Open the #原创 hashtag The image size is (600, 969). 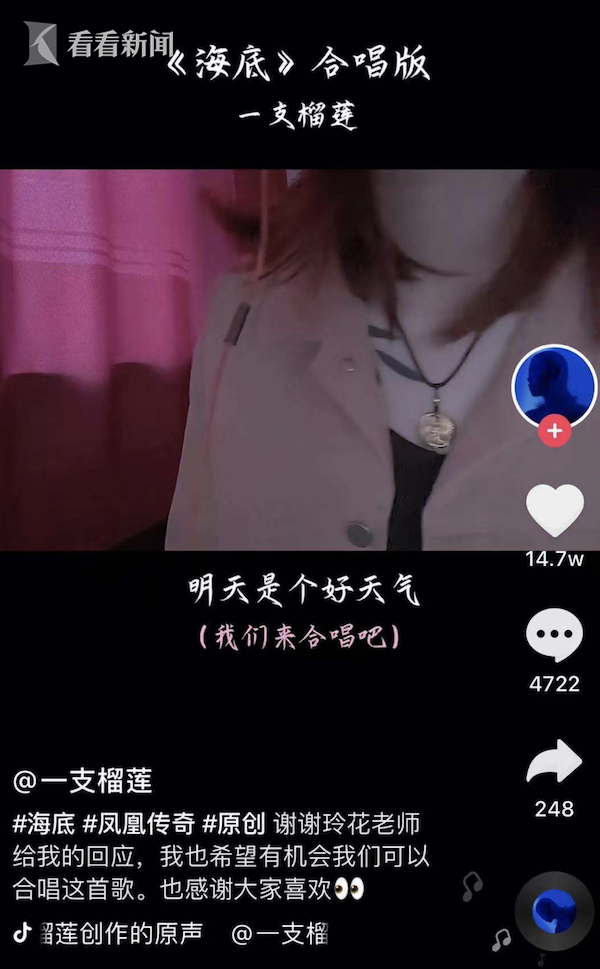click(233, 825)
